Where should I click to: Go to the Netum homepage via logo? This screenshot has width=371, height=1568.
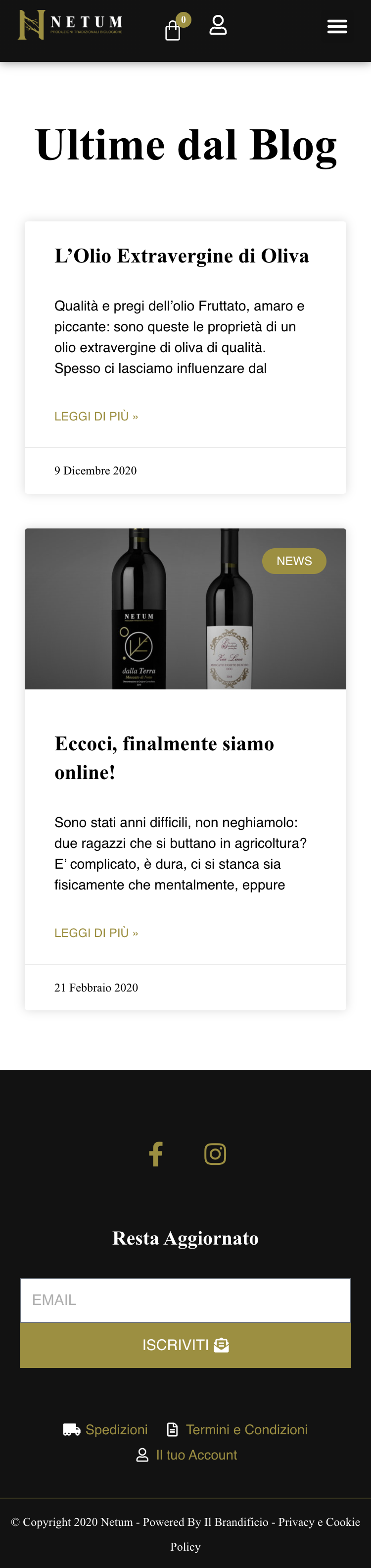pos(71,25)
